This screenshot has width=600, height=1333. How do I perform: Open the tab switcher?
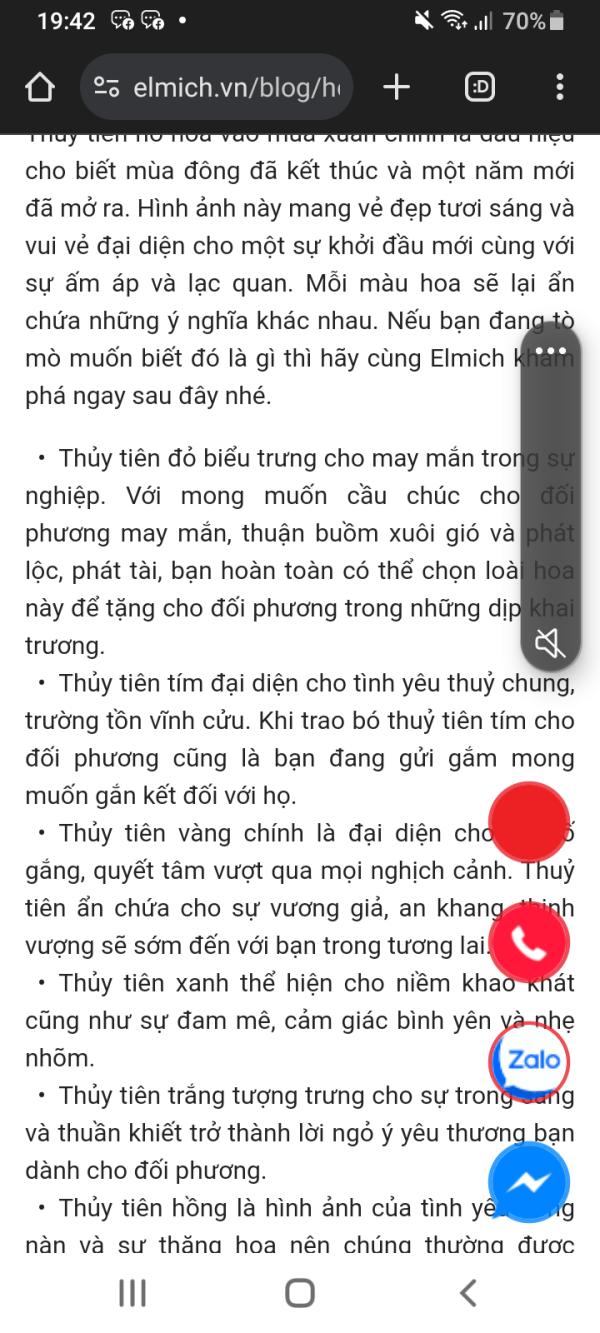(x=480, y=88)
